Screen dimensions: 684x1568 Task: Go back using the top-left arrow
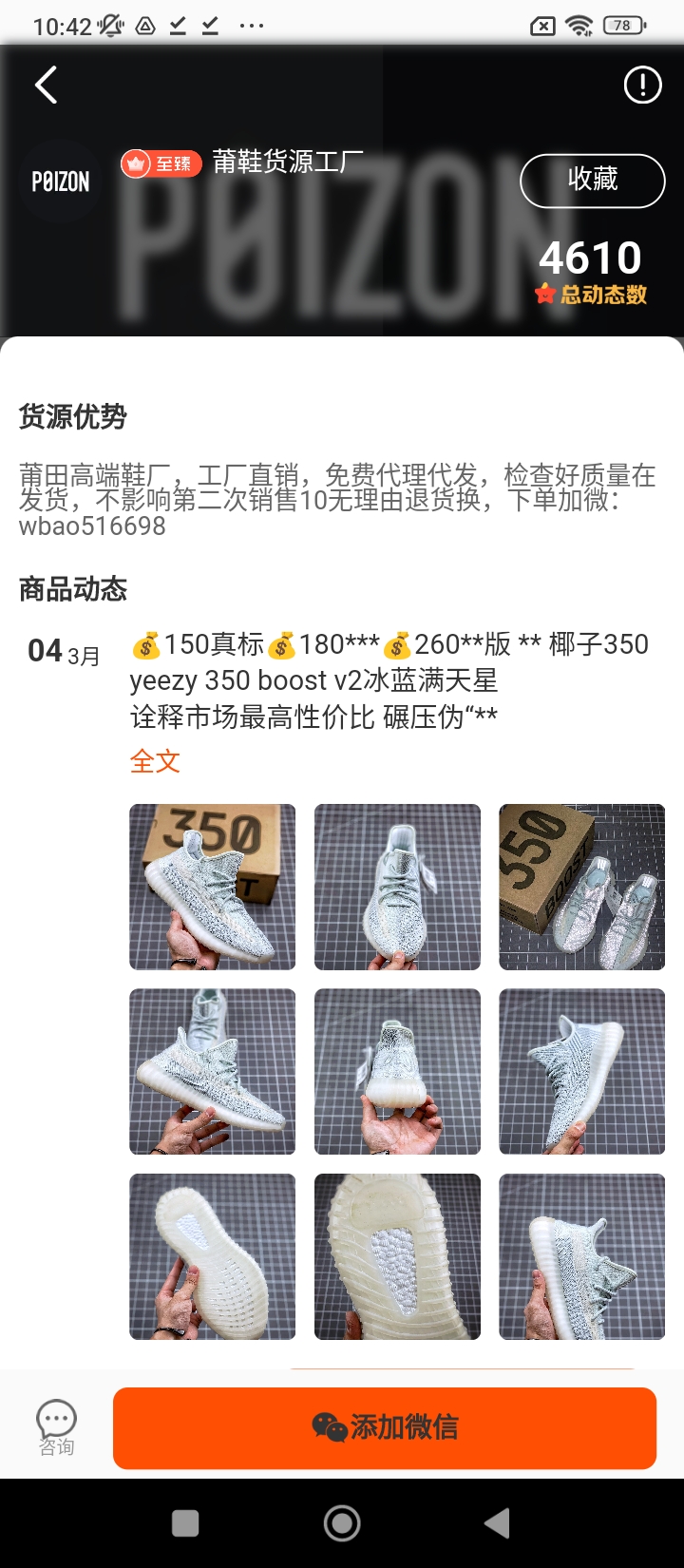point(46,86)
